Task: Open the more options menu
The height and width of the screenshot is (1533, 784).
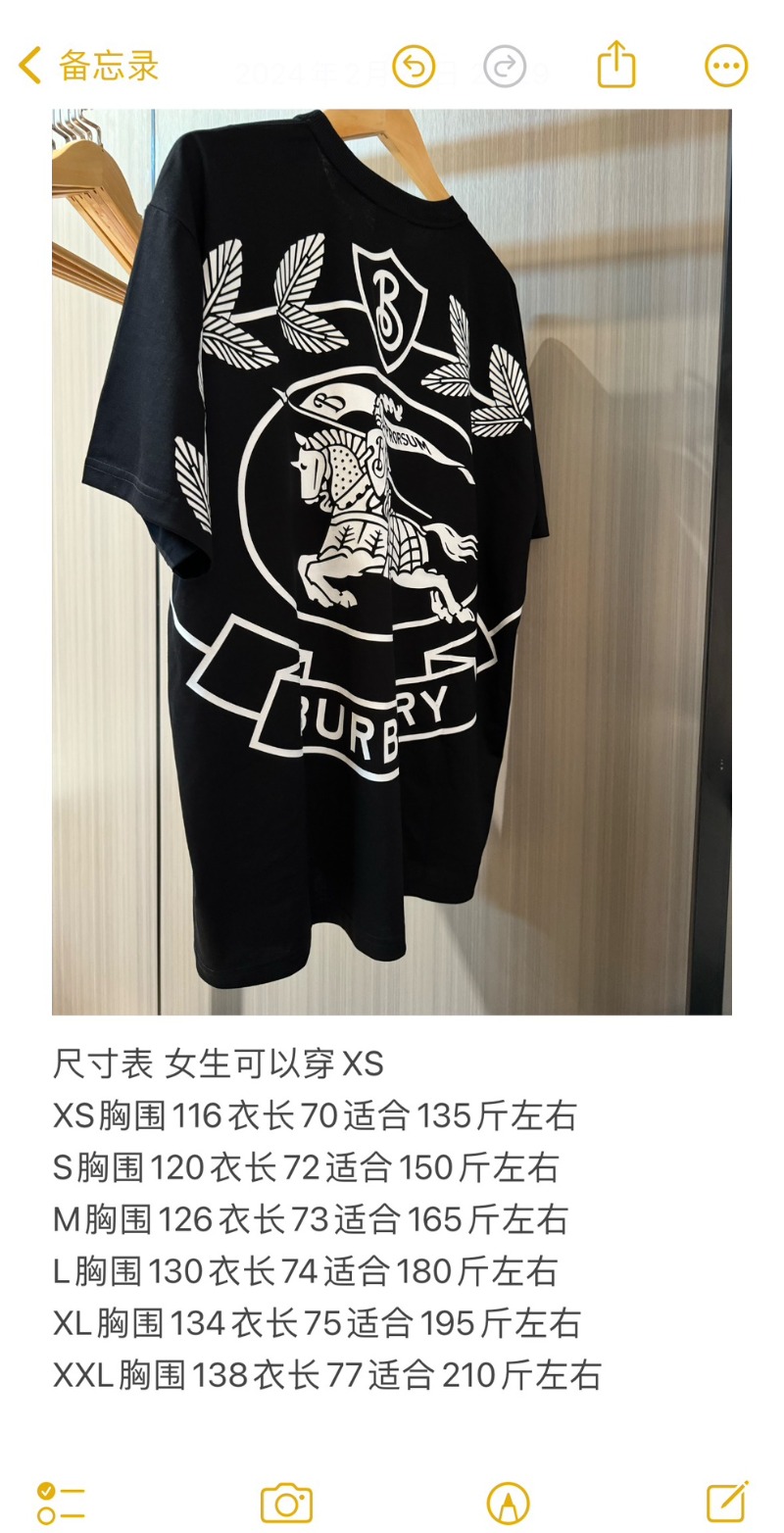Action: click(x=726, y=67)
